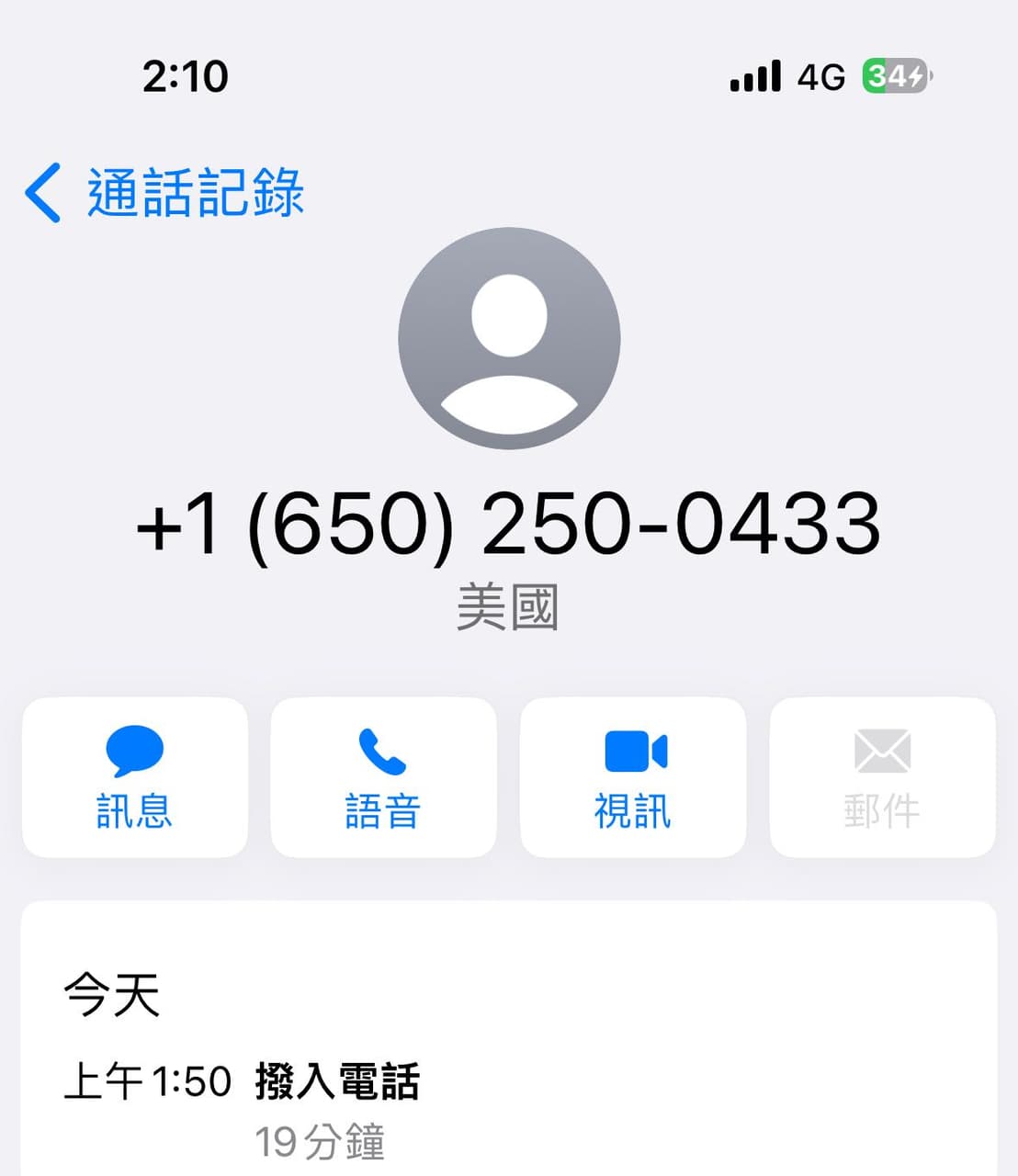Open the 撥入電話 call log entry
The height and width of the screenshot is (1176, 1018).
coord(336,1082)
